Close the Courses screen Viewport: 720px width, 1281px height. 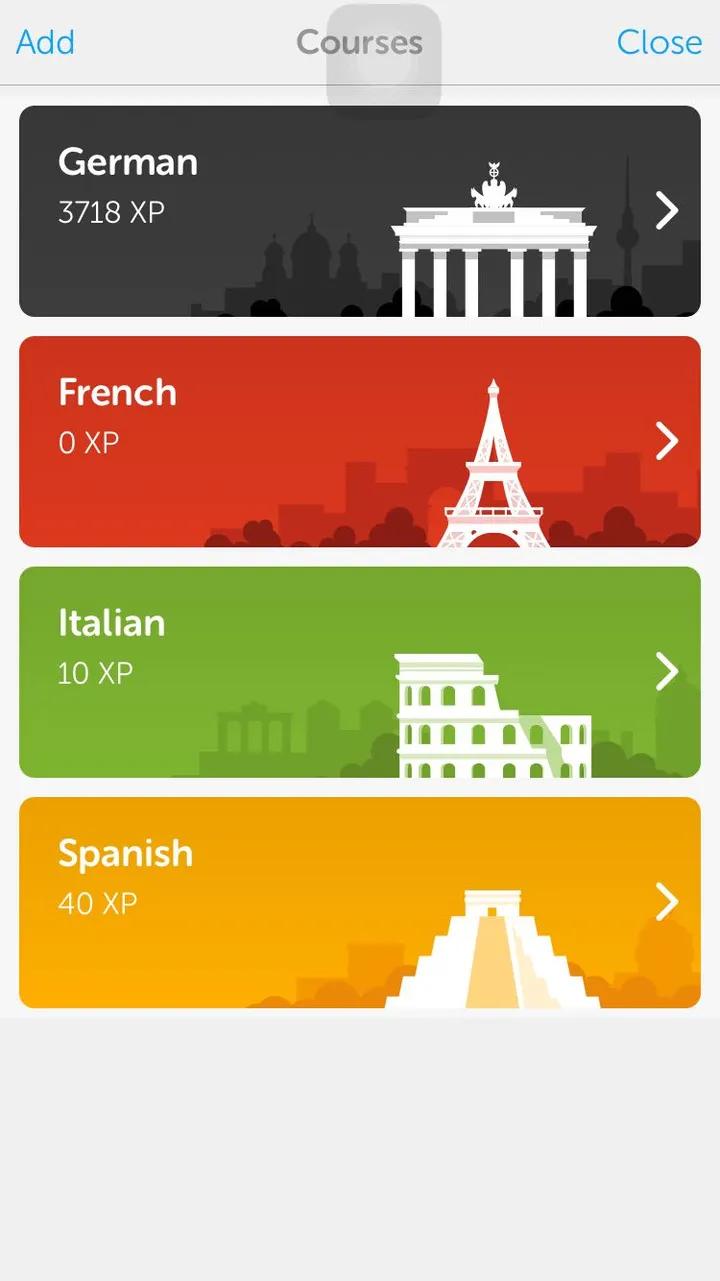coord(659,42)
